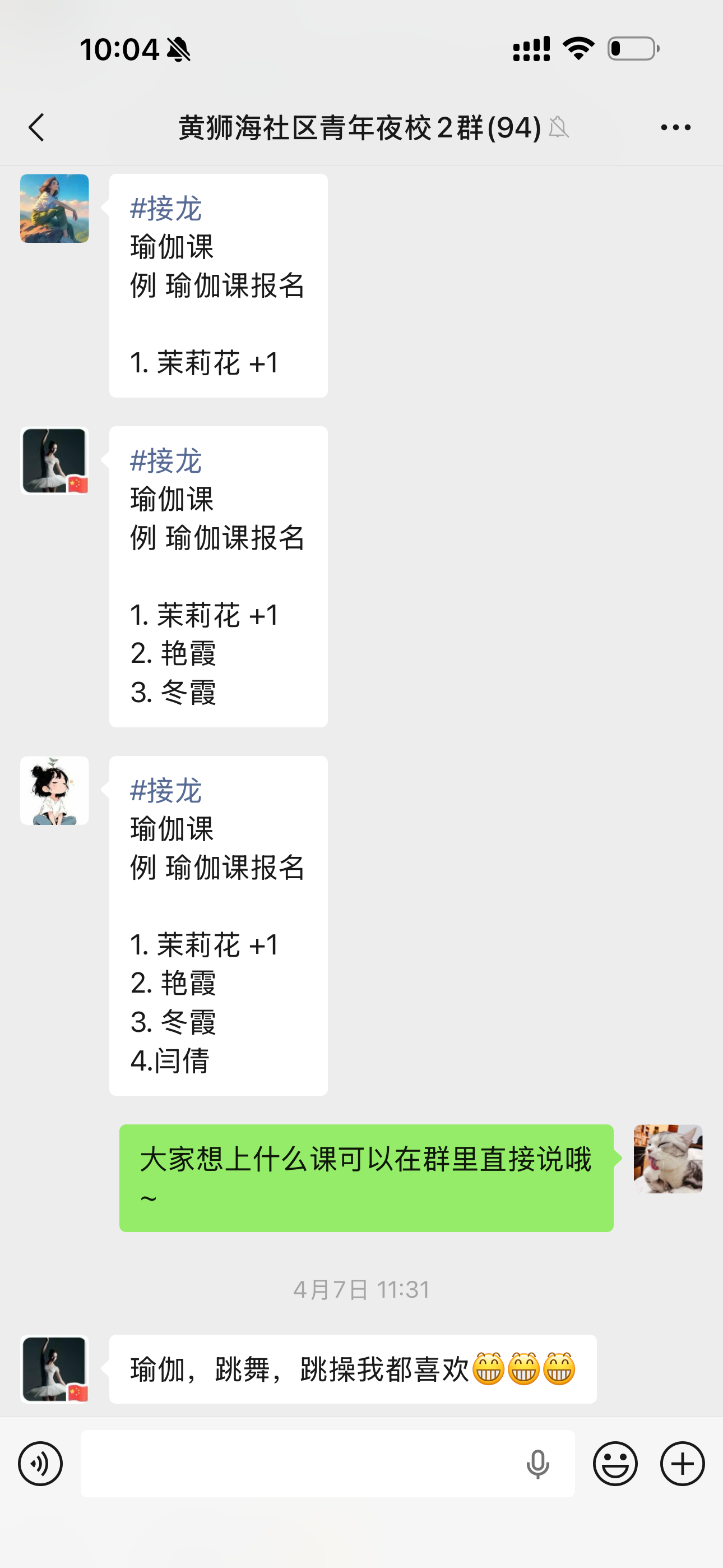Viewport: 723px width, 1568px height.
Task: Switch to voice message input
Action: [x=40, y=1464]
